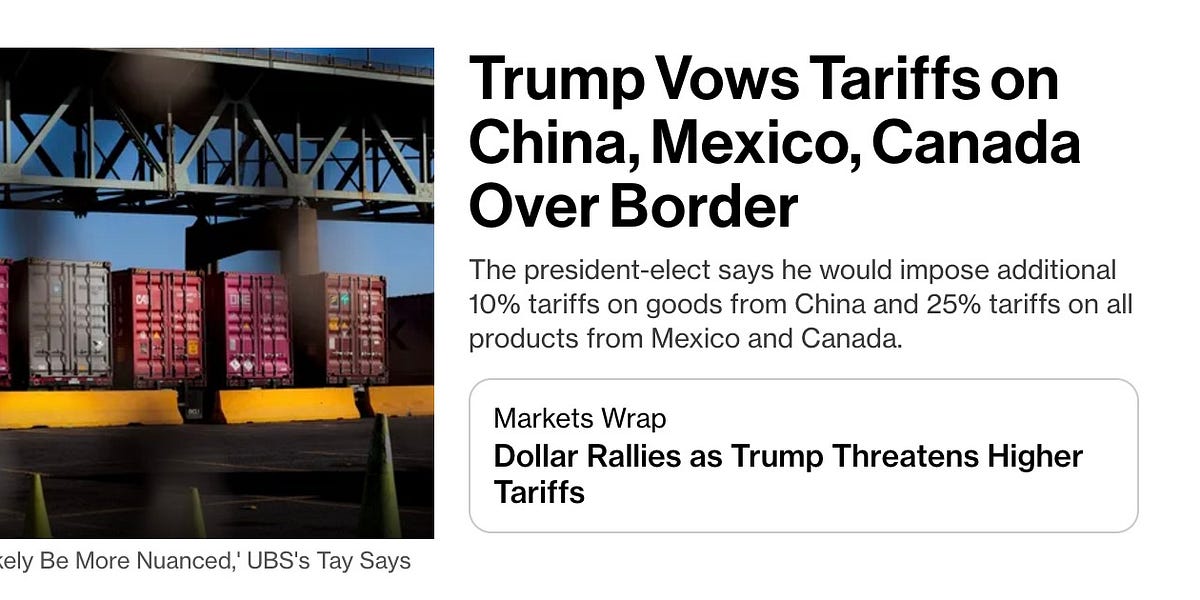Tap the shipping containers article photo

[216, 292]
